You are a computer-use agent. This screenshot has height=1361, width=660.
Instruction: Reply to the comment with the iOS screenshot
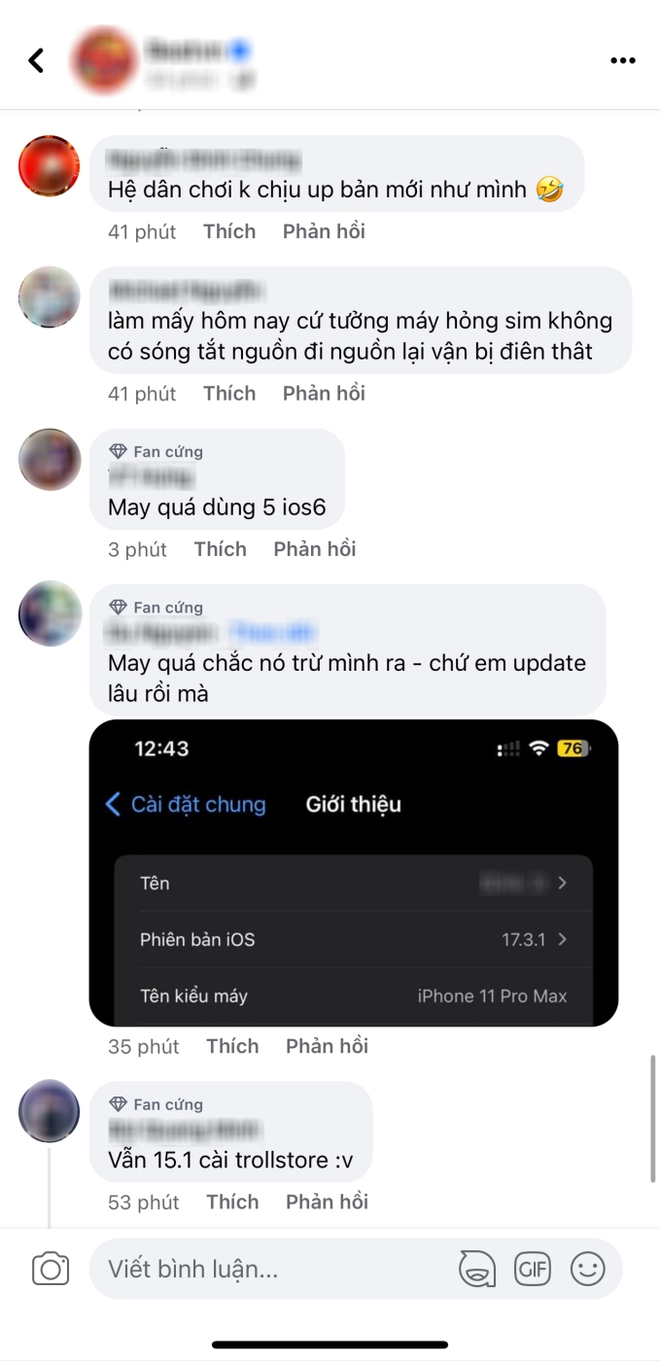[x=327, y=1046]
